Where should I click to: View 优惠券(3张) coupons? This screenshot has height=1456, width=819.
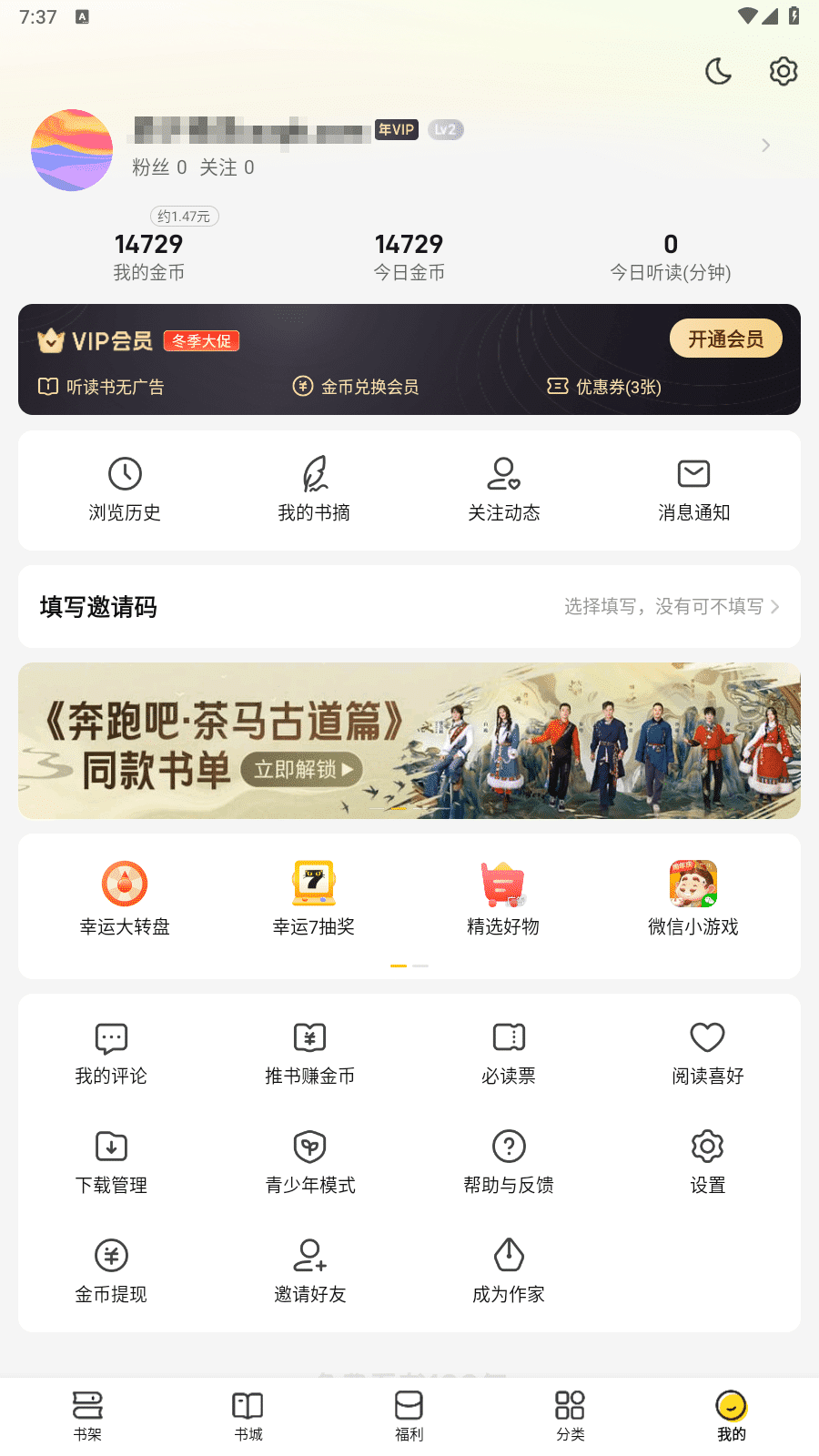[x=603, y=387]
